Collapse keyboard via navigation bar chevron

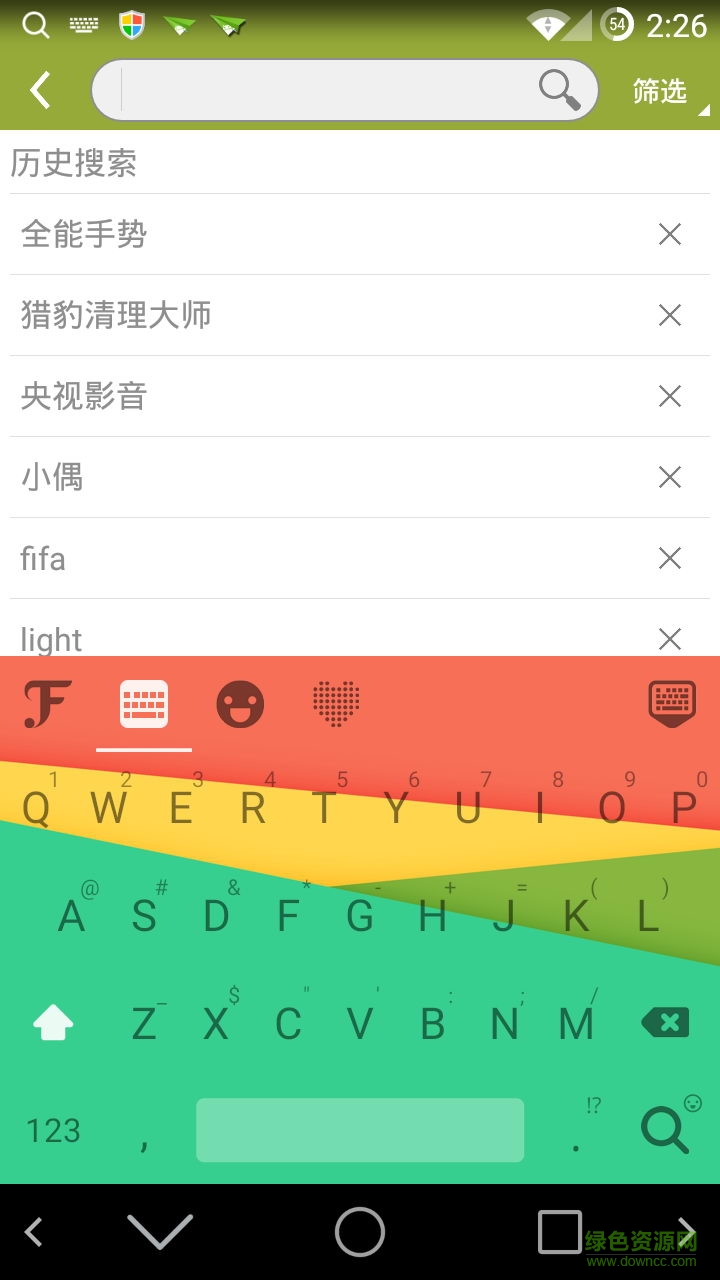[160, 1232]
